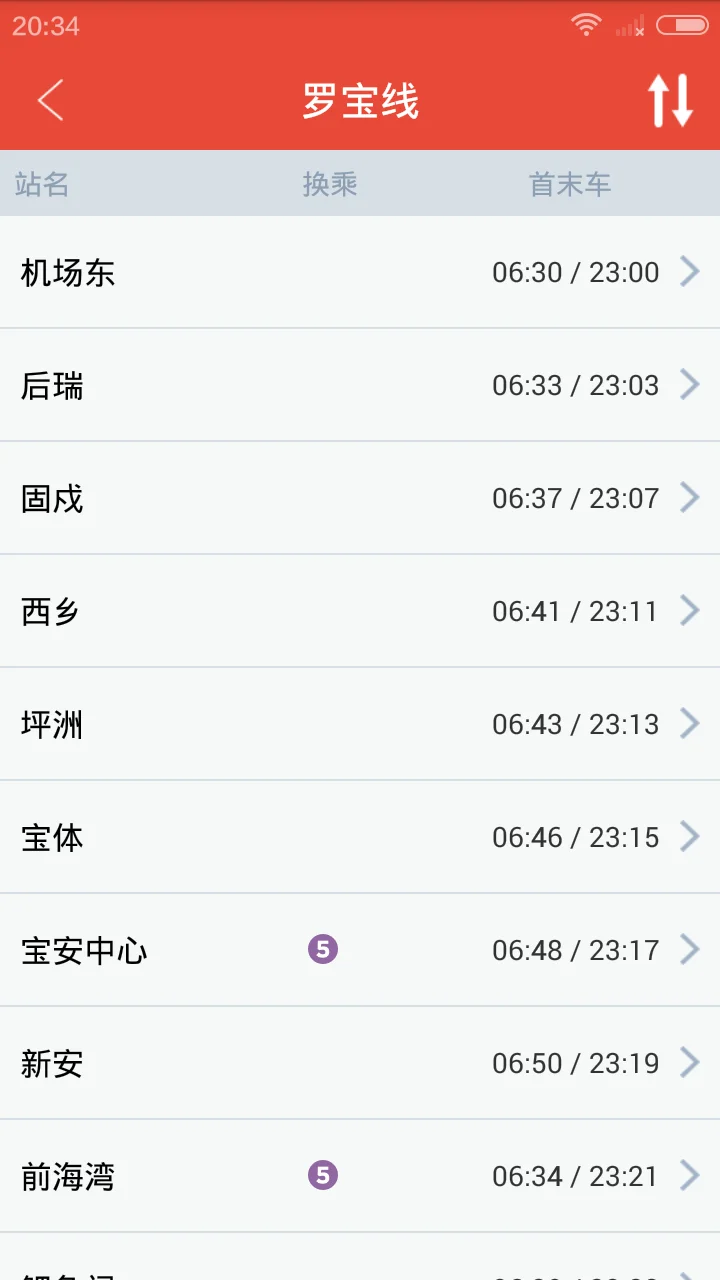This screenshot has height=1280, width=720.
Task: Tap the 首末车 column heading
Action: tap(569, 183)
